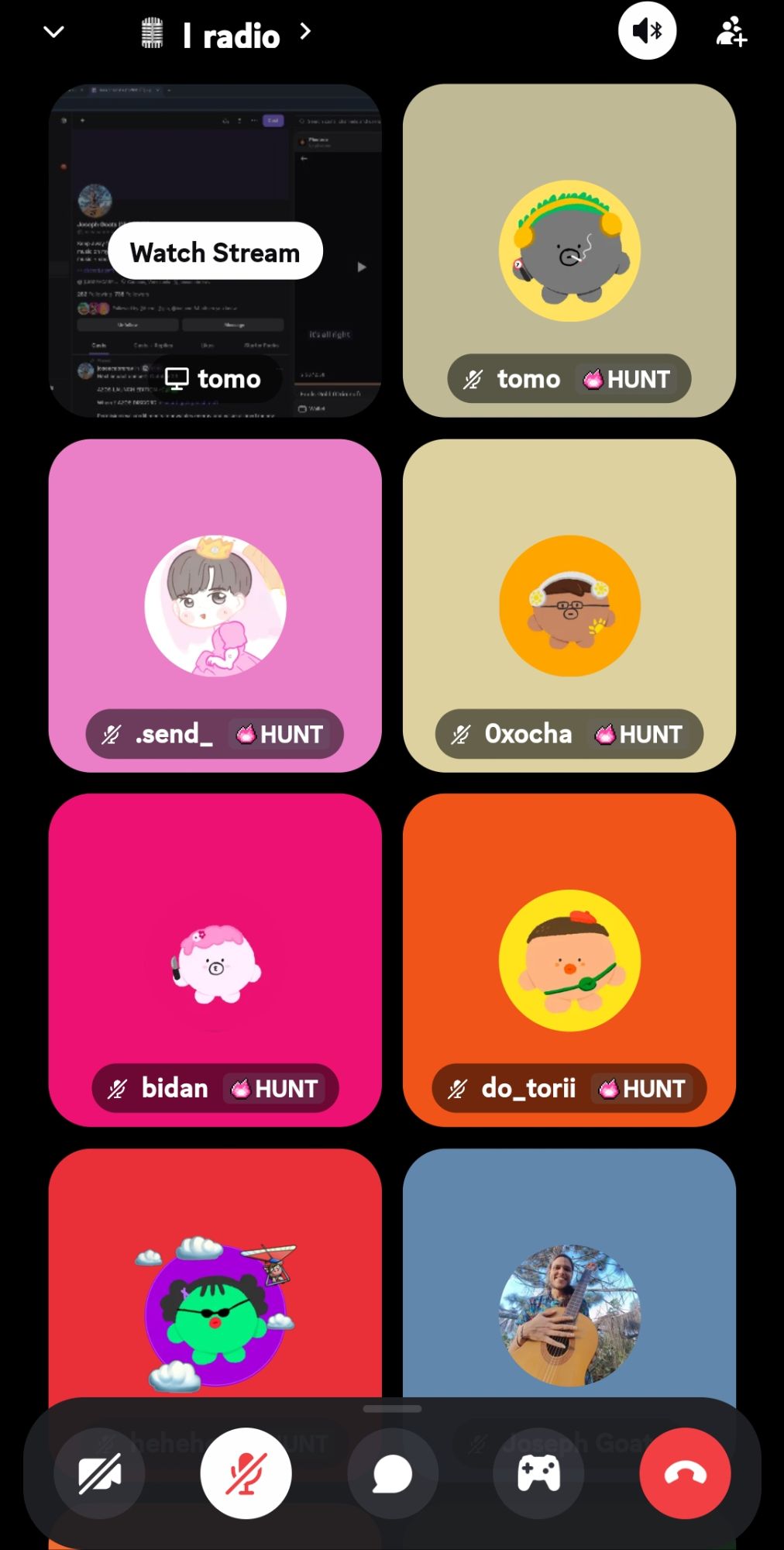Viewport: 784px width, 1550px height.
Task: Open 0xocha's participant tile
Action: point(569,605)
